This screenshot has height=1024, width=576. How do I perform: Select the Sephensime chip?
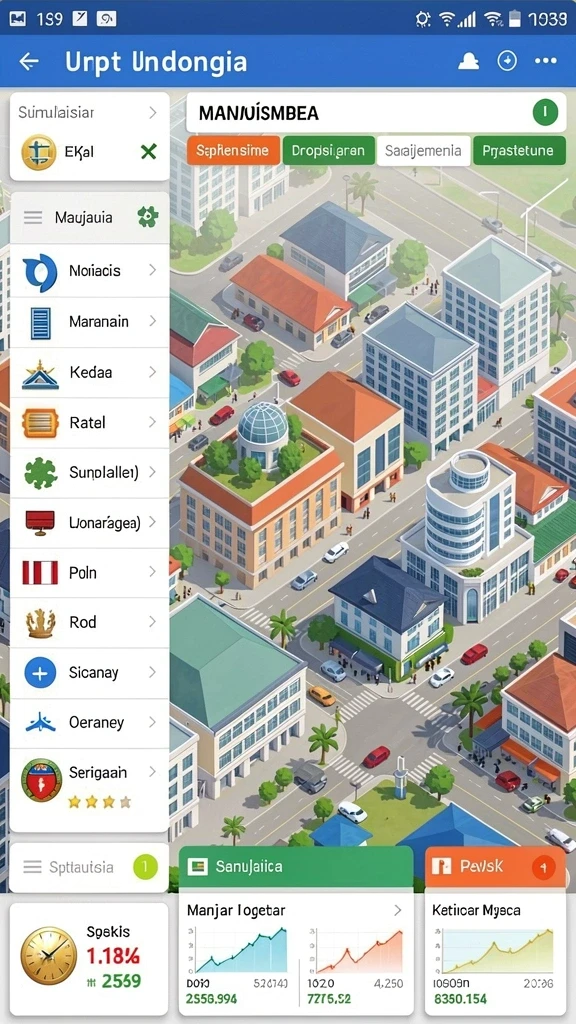pos(232,150)
